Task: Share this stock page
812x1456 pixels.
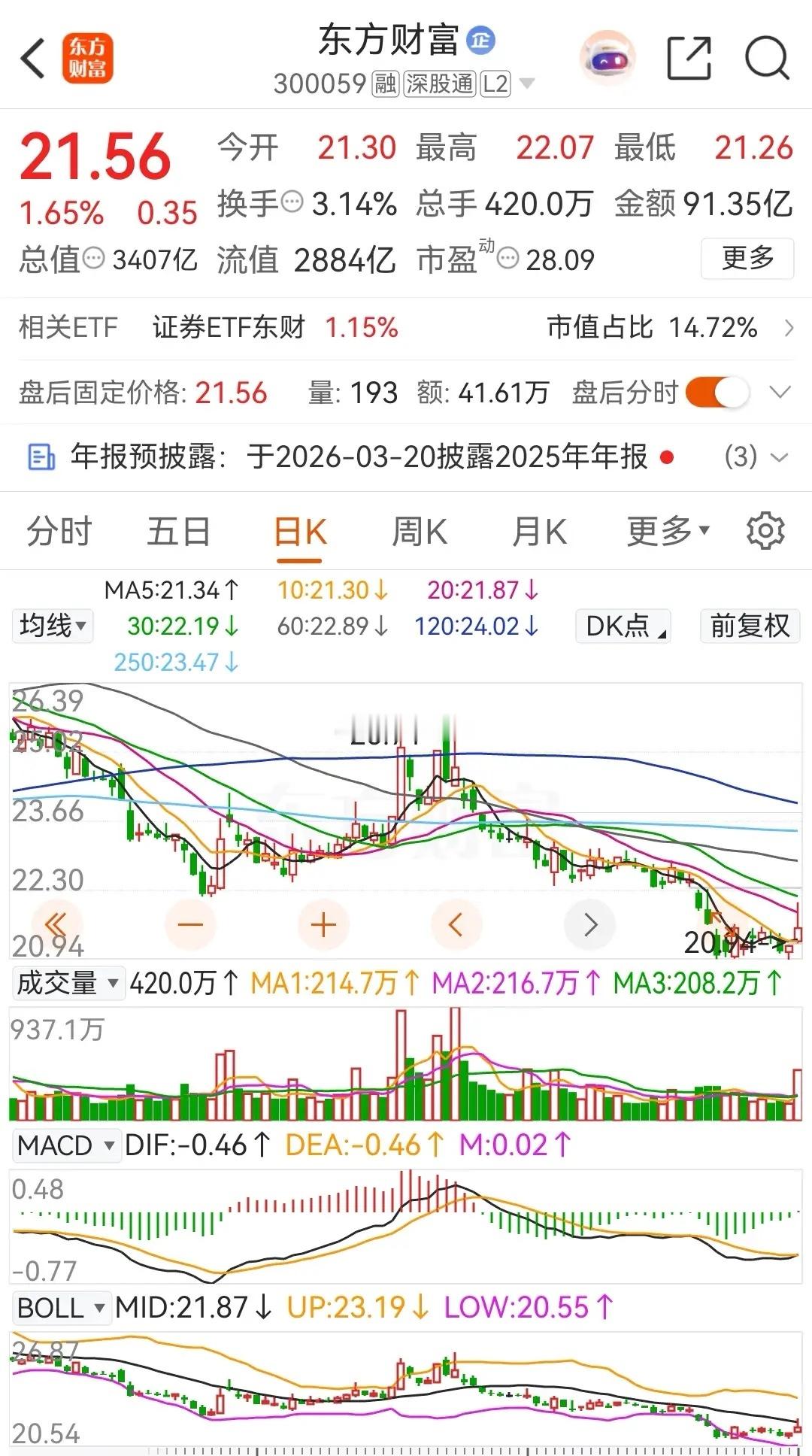Action: [689, 58]
